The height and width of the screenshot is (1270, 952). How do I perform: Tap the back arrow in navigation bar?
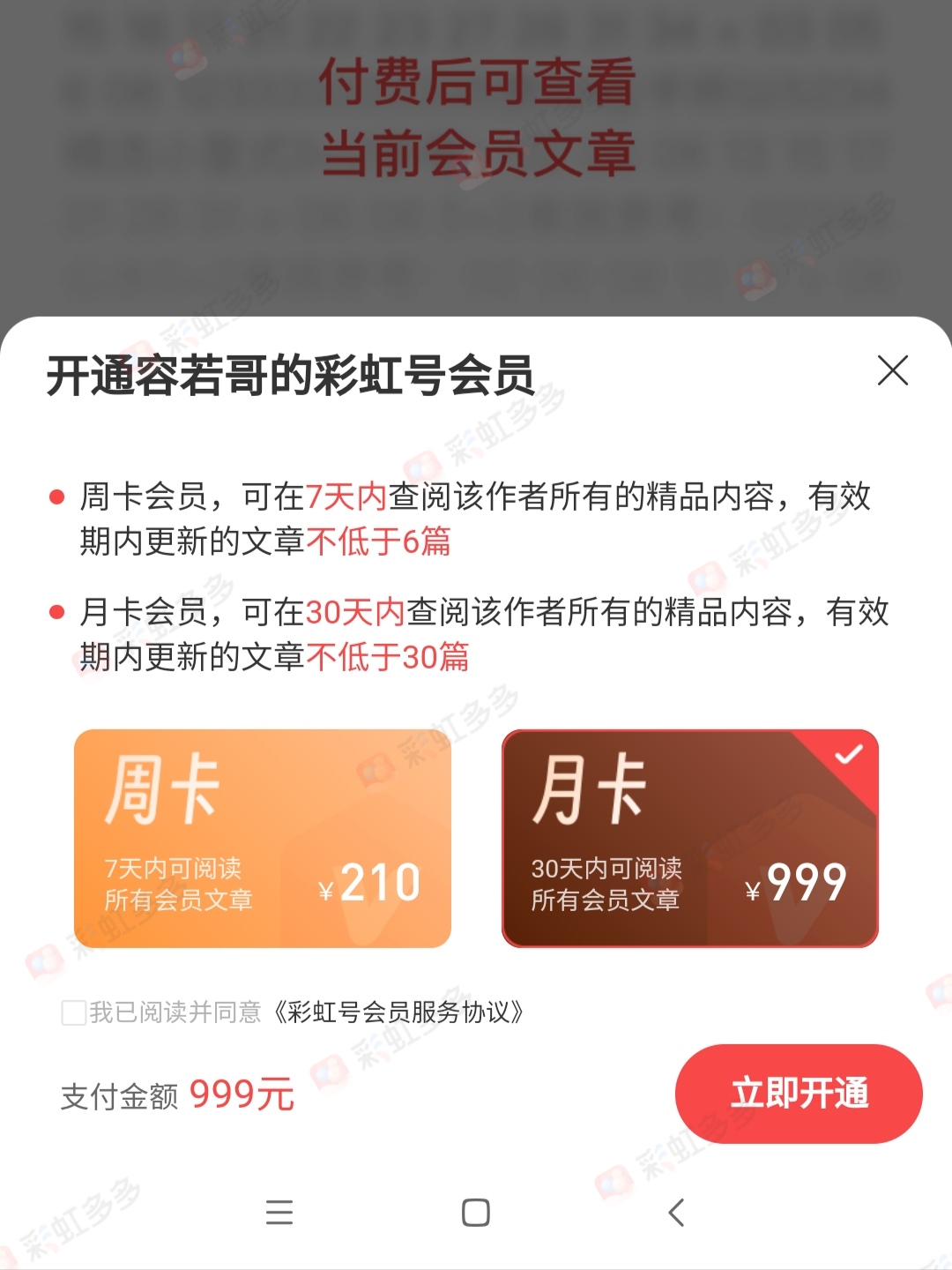(675, 1214)
